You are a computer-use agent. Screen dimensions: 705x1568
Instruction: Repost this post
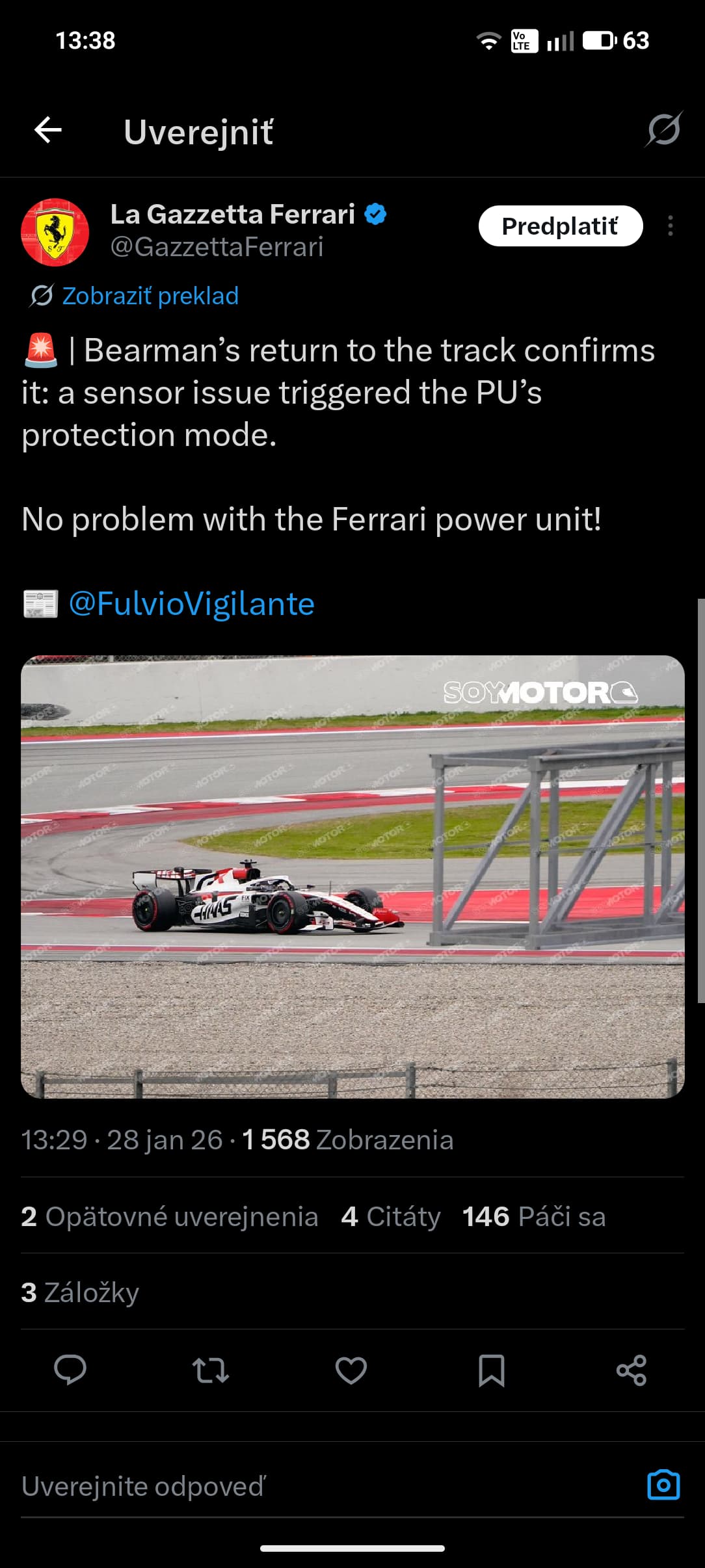[211, 1370]
